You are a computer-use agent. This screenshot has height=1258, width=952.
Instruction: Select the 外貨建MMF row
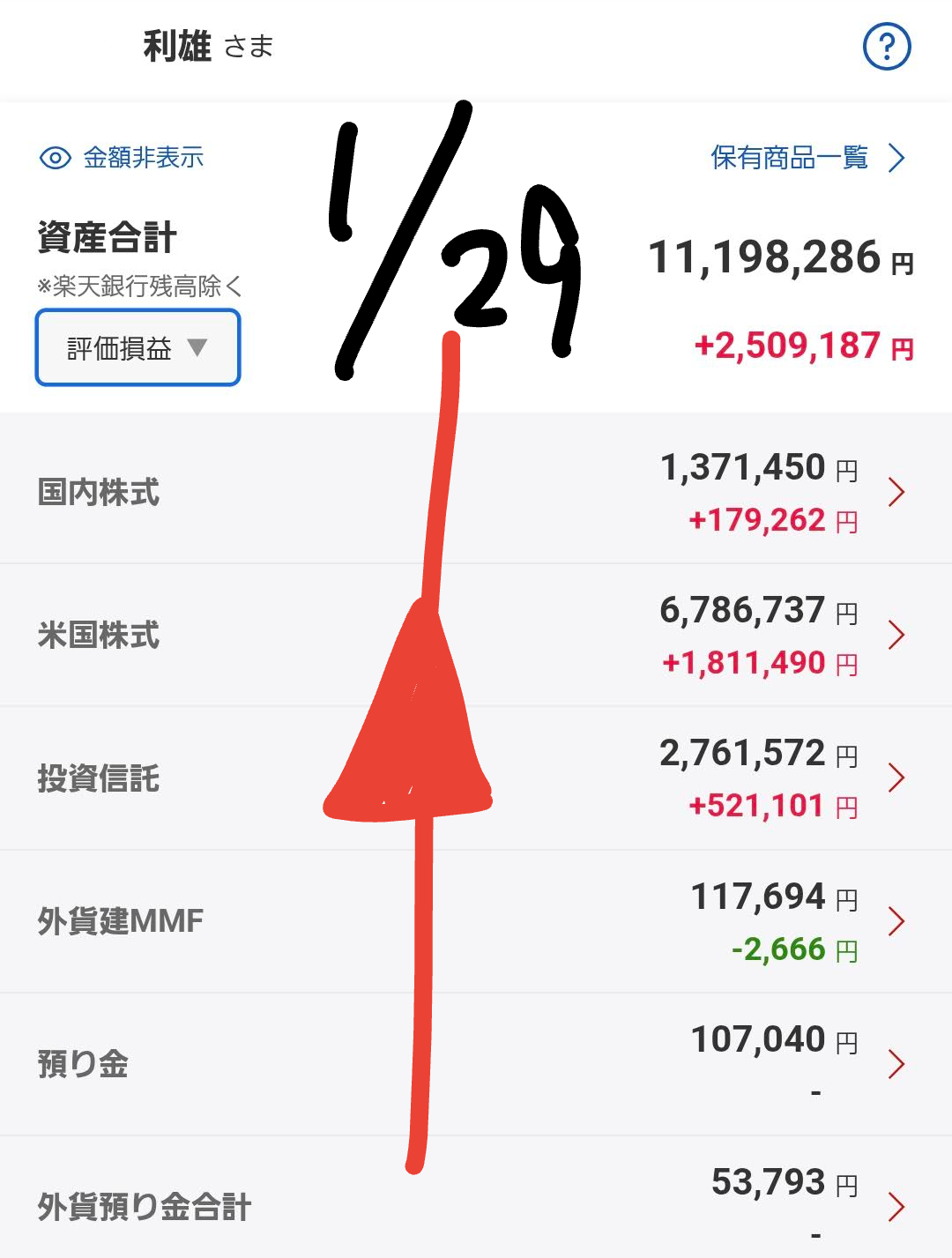pos(476,921)
